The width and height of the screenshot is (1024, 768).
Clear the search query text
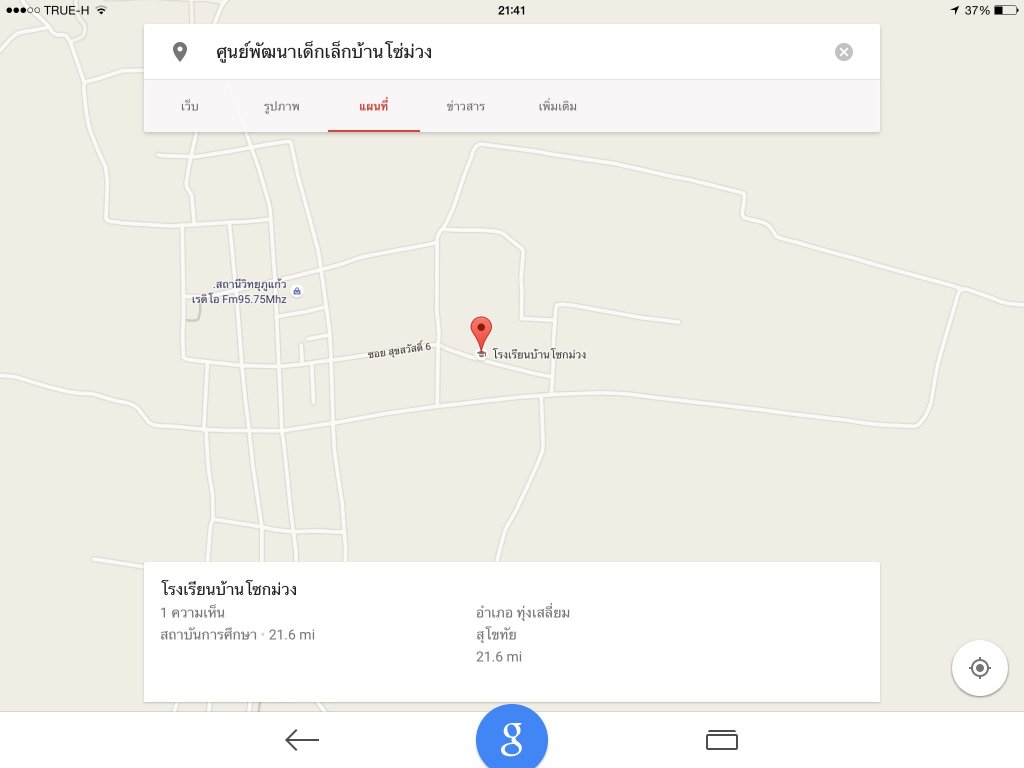click(x=844, y=52)
